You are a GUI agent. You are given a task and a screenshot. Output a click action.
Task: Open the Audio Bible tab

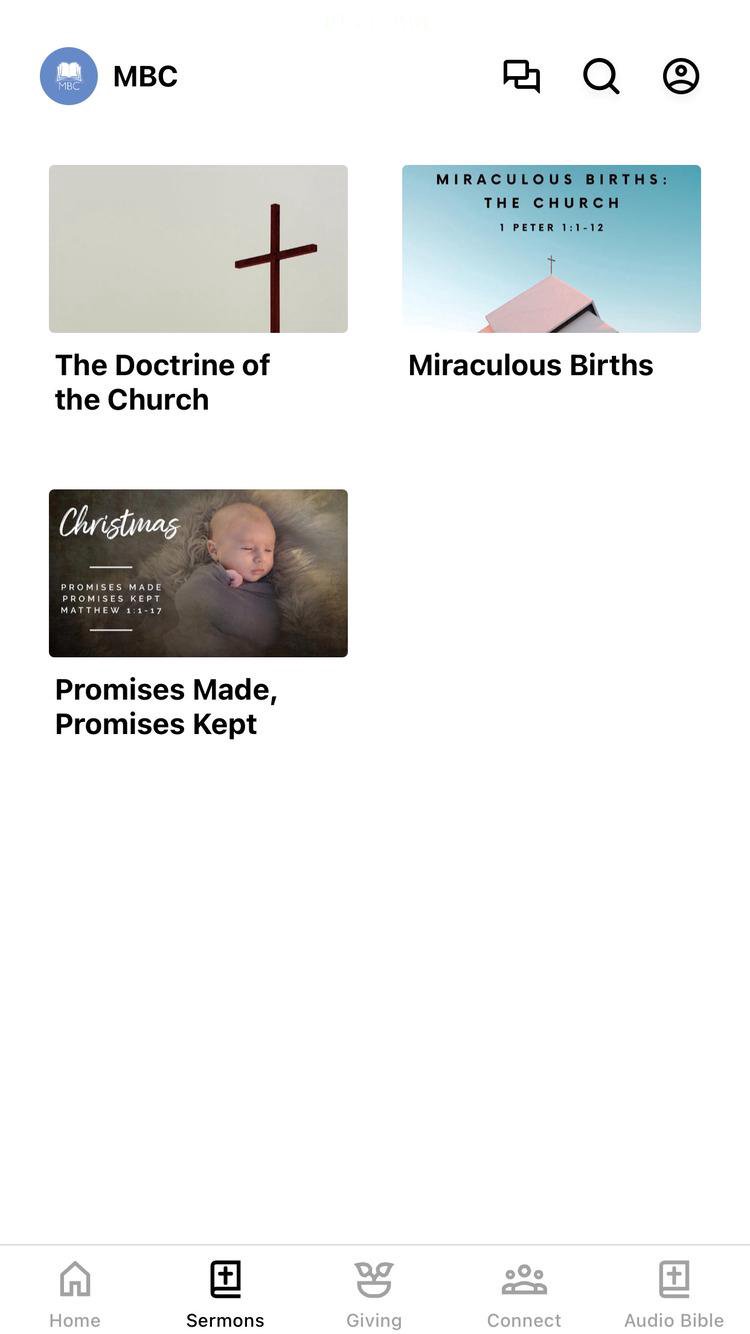[674, 1292]
